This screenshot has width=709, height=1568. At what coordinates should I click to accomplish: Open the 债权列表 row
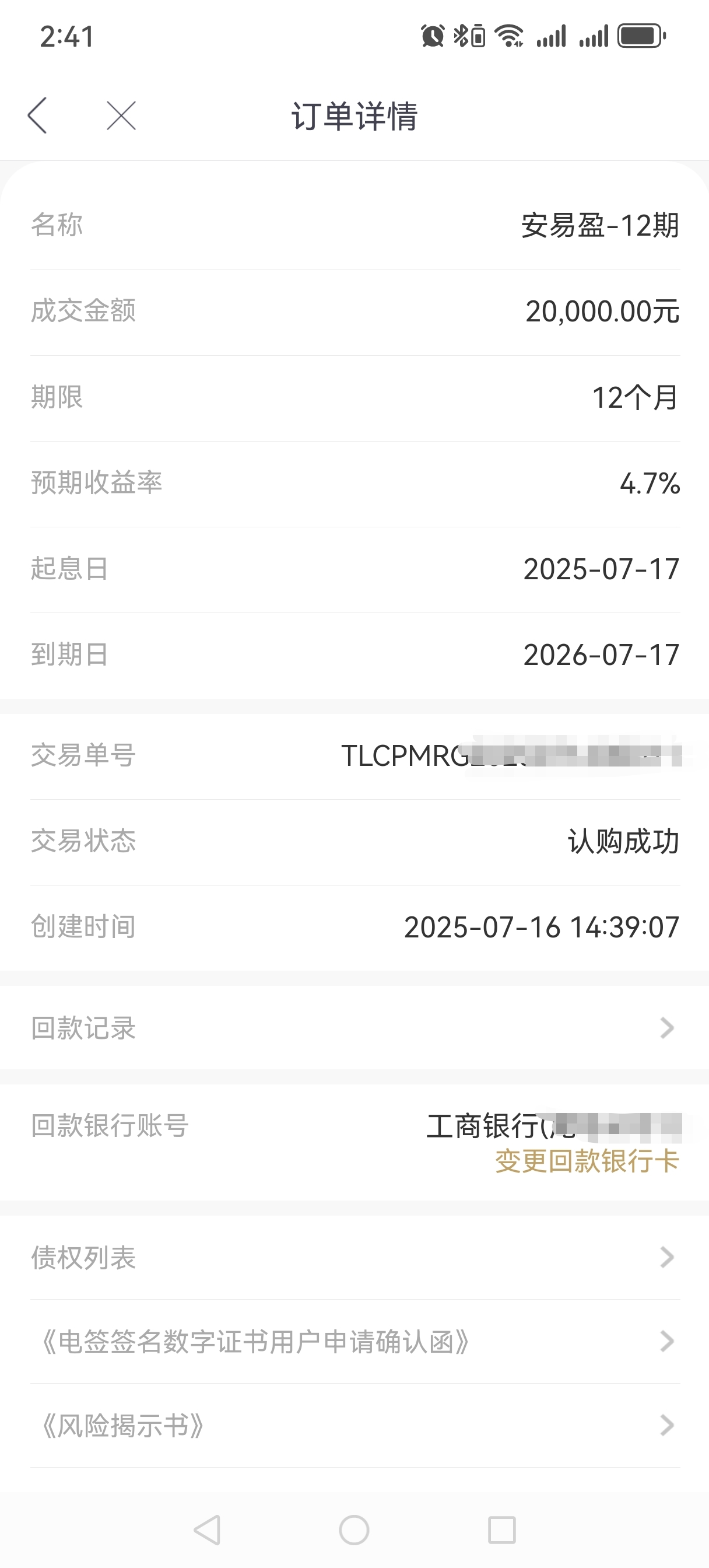point(354,1258)
